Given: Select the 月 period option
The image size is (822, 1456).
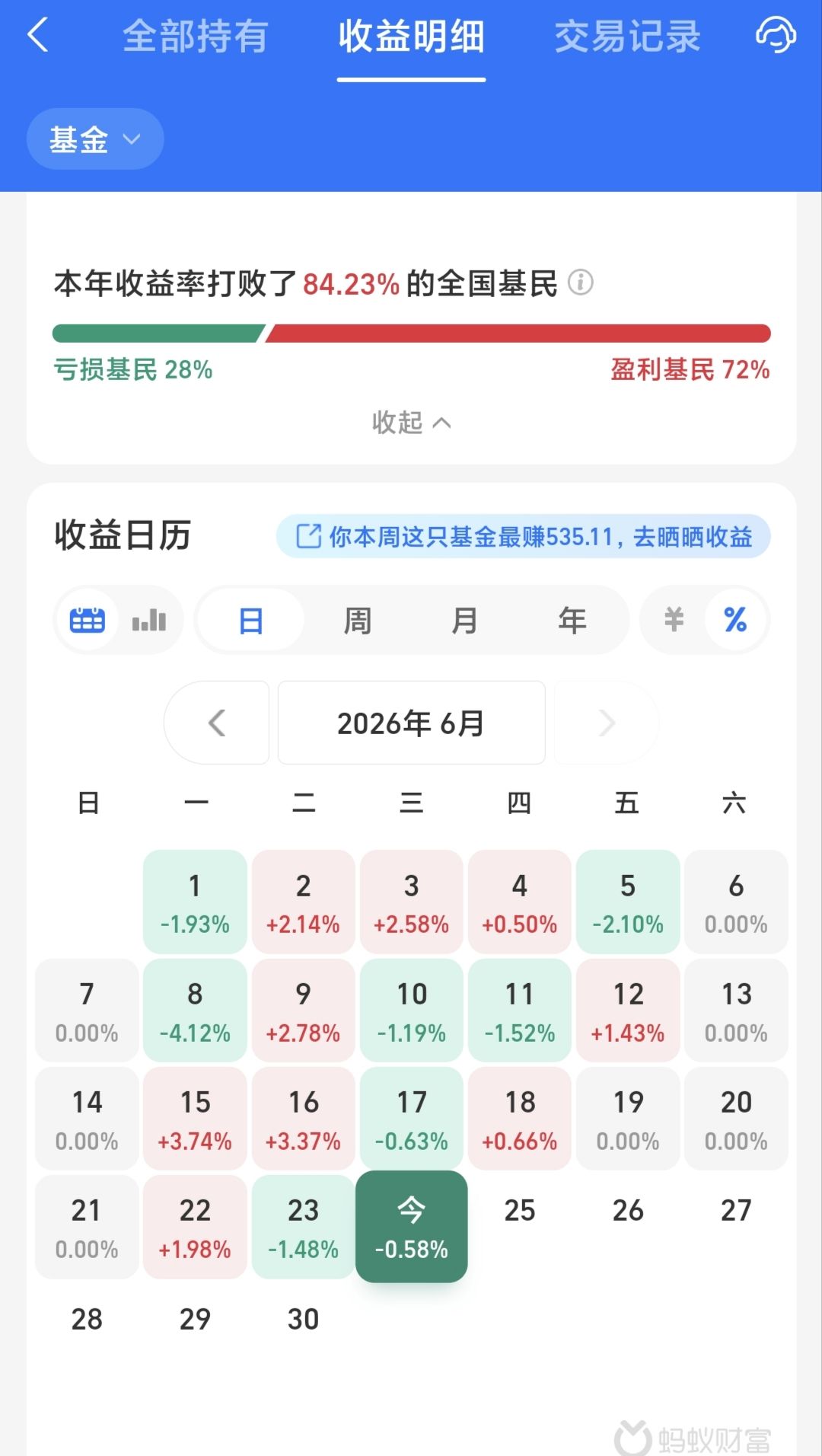Looking at the screenshot, I should tap(465, 620).
